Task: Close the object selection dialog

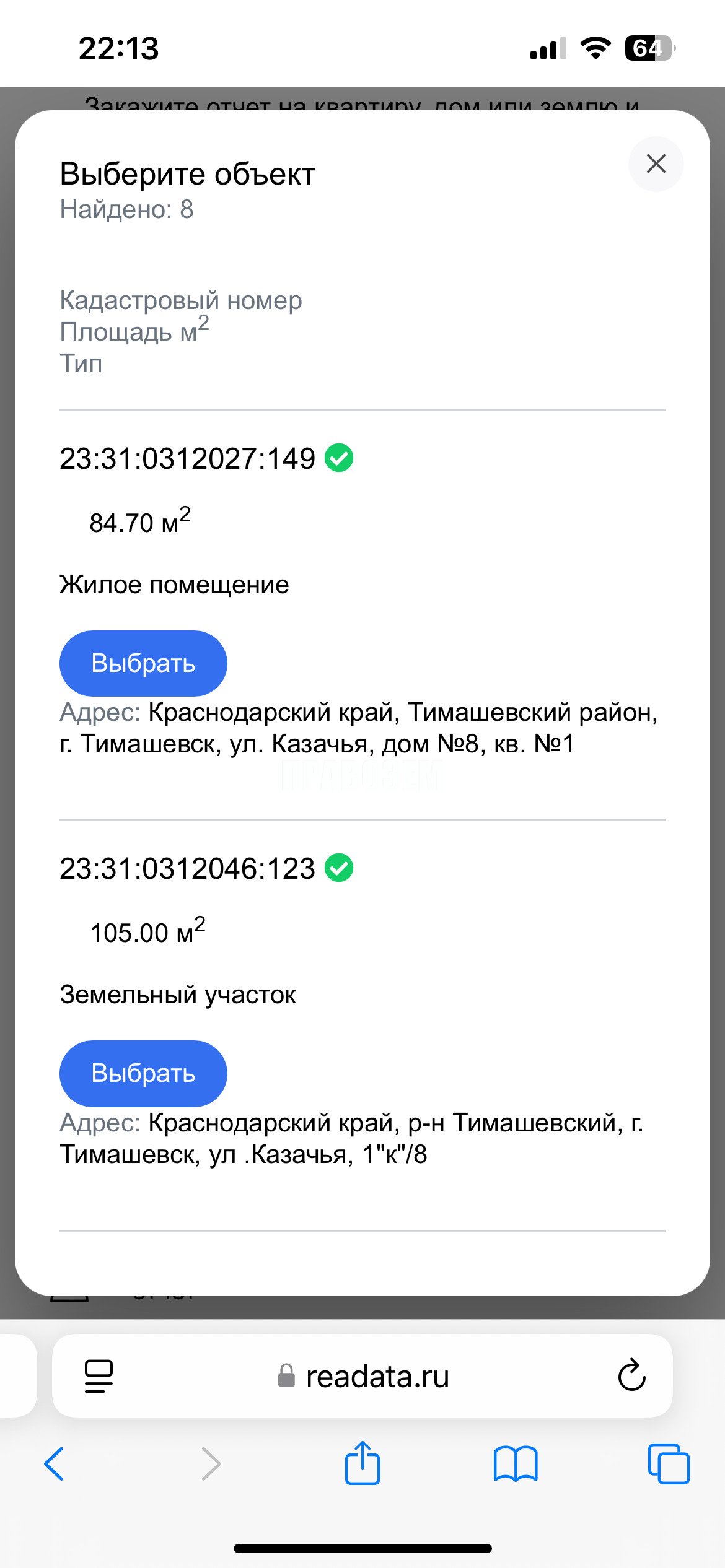Action: [x=656, y=164]
